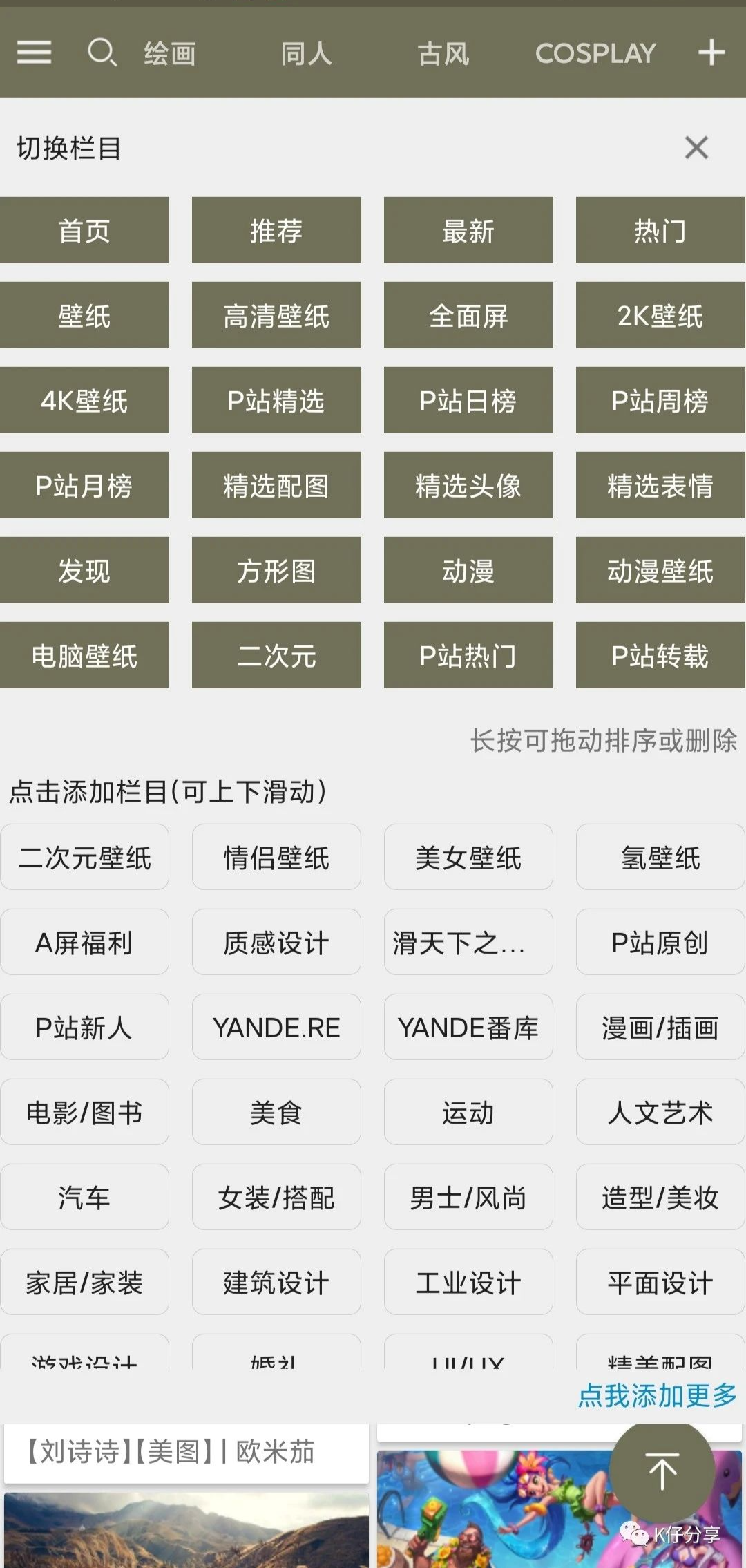Image resolution: width=746 pixels, height=1568 pixels.
Task: Open the hamburger drawer menu
Action: coord(34,53)
